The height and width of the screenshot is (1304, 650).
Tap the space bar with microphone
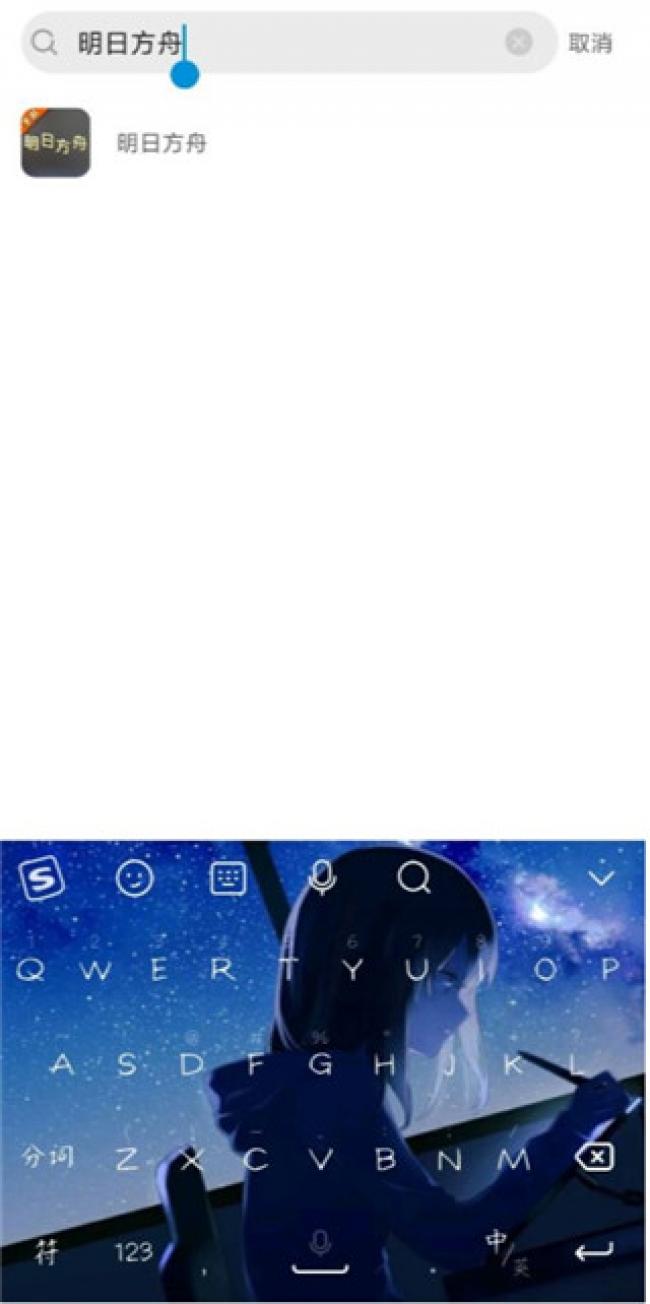(x=320, y=1251)
